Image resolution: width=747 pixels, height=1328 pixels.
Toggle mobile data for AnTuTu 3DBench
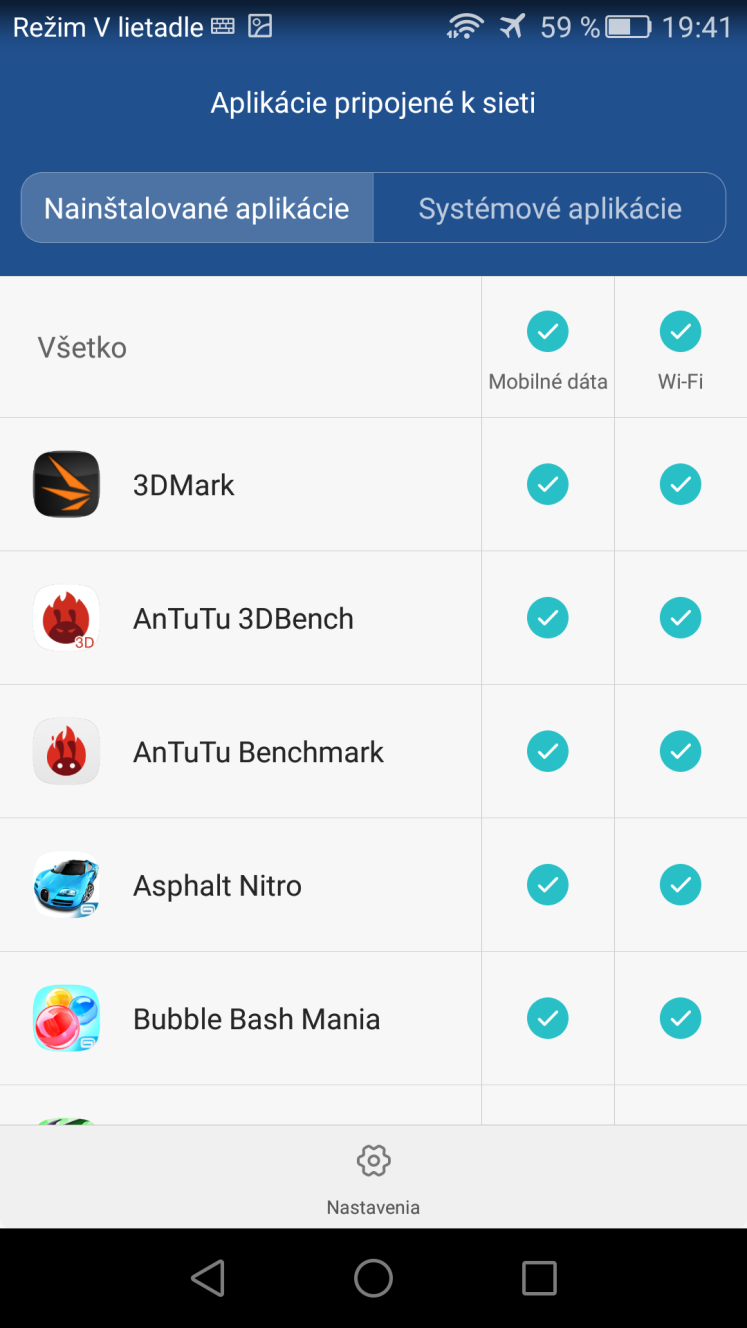(548, 618)
